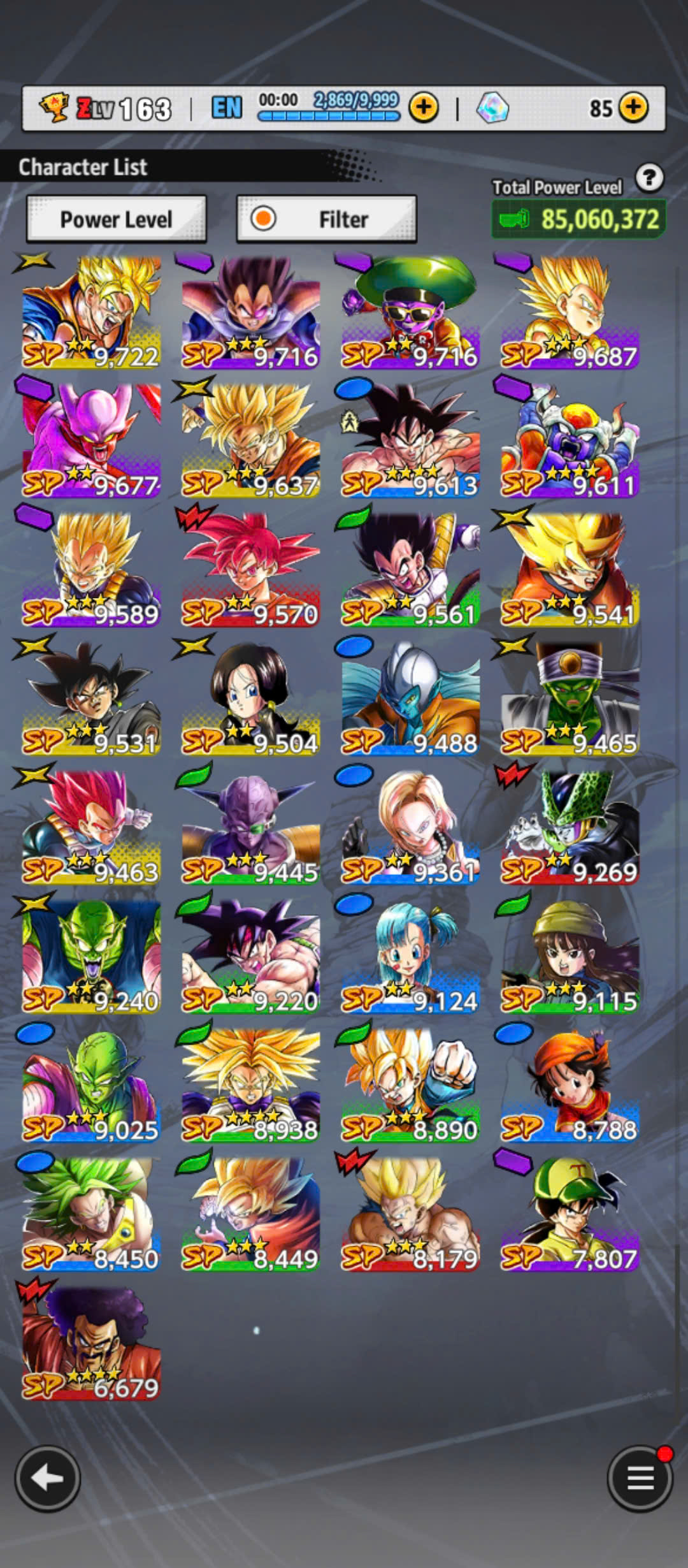
Task: Choose the 9,570 power red-haired character
Action: 250,570
